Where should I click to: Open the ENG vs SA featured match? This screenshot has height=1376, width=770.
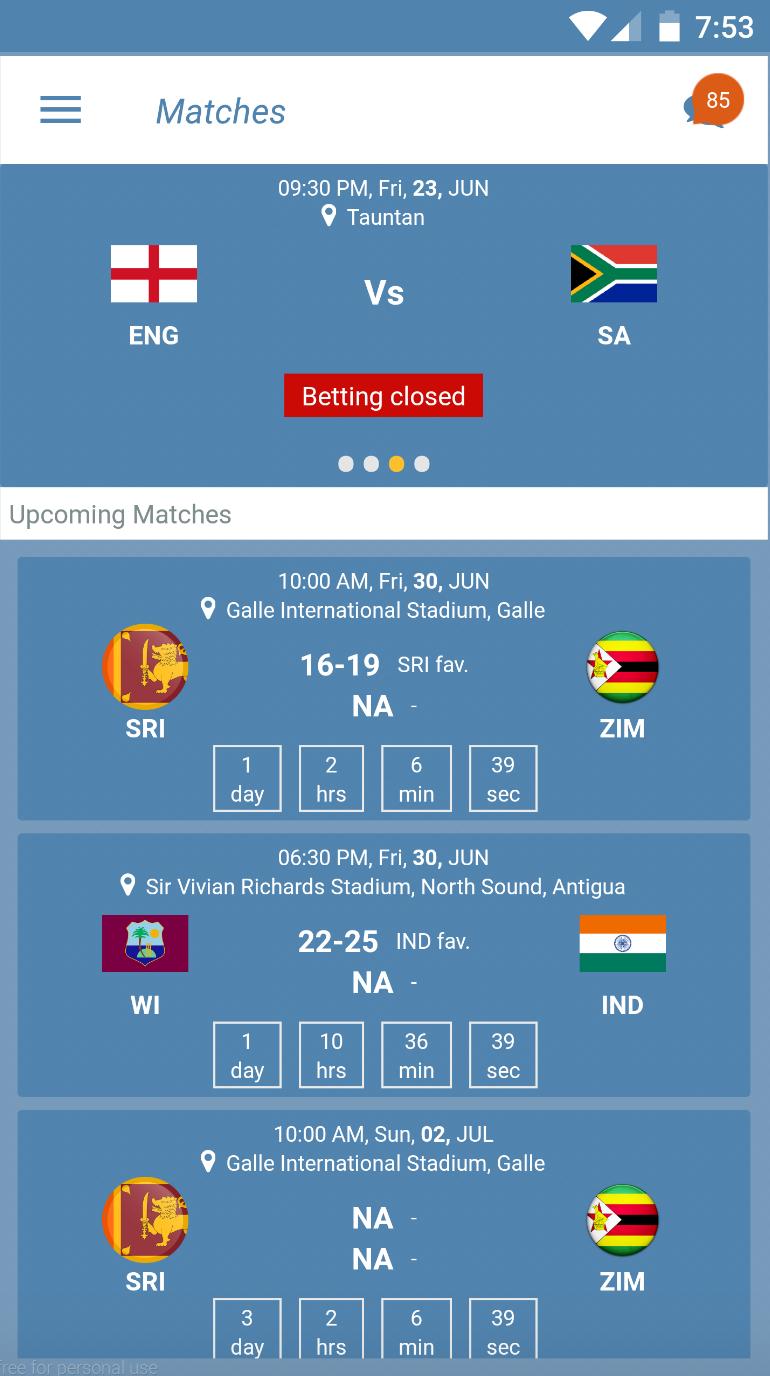pos(384,292)
